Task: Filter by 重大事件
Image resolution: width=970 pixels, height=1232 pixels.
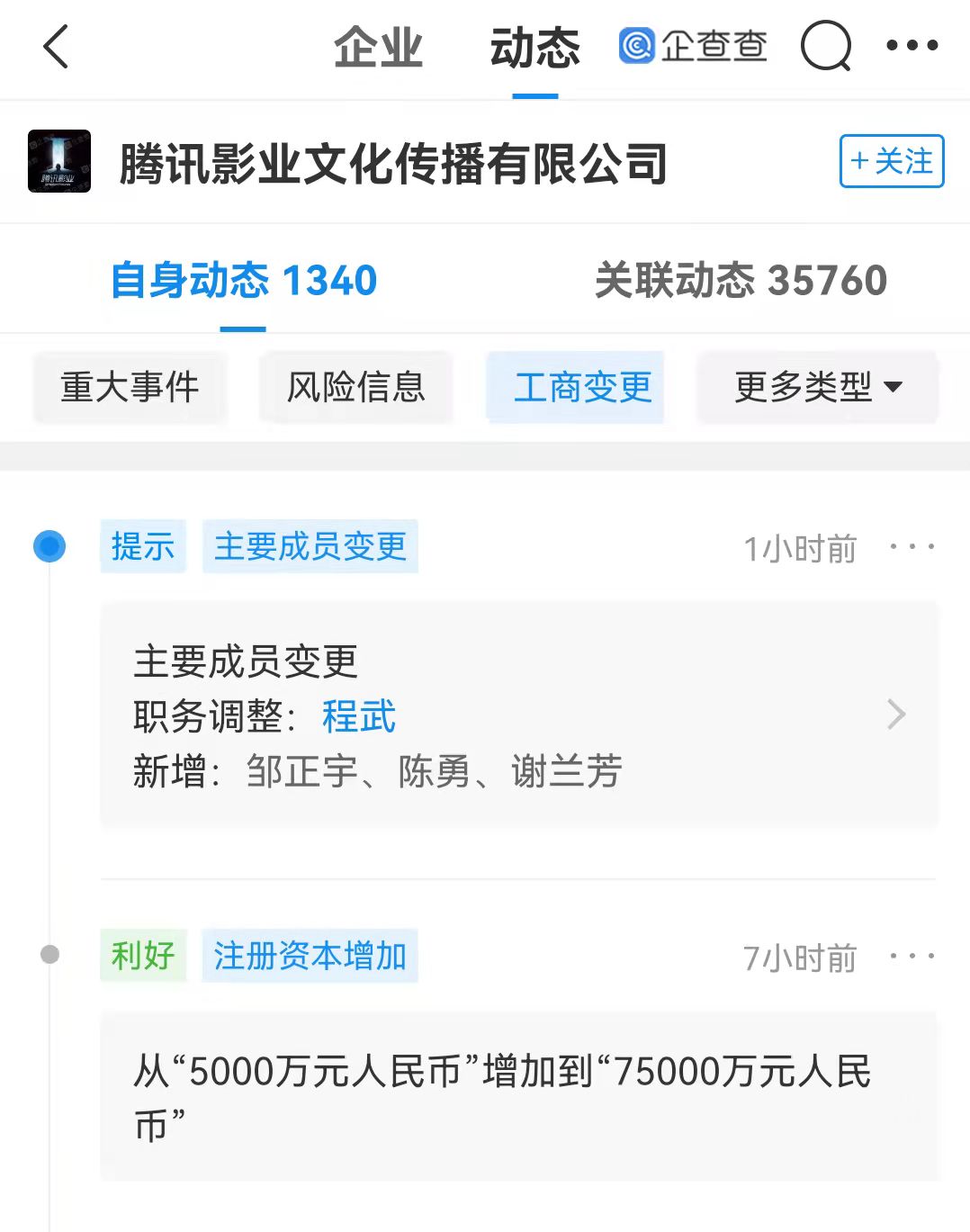Action: [130, 388]
